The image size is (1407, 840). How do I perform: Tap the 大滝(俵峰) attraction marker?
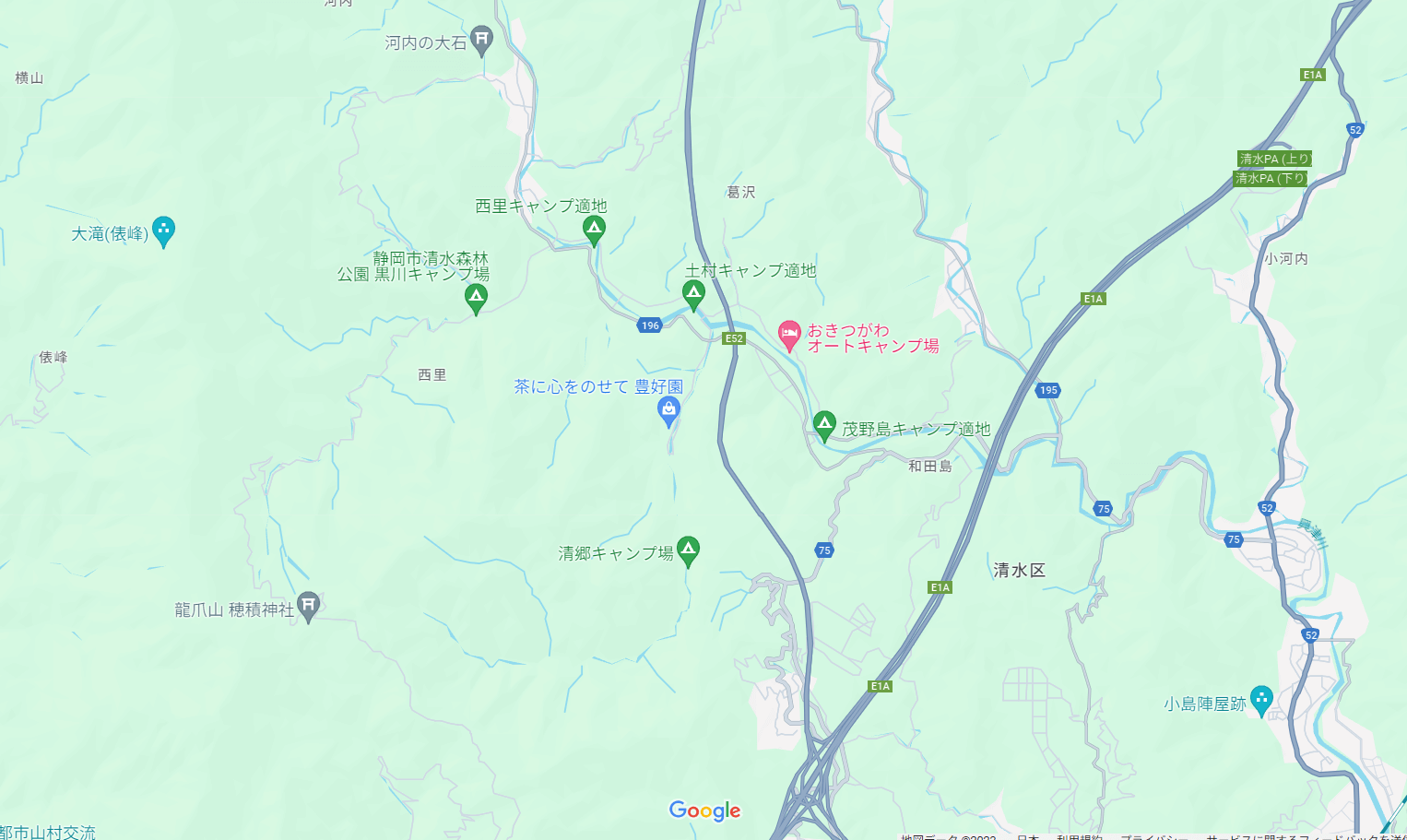tap(163, 230)
